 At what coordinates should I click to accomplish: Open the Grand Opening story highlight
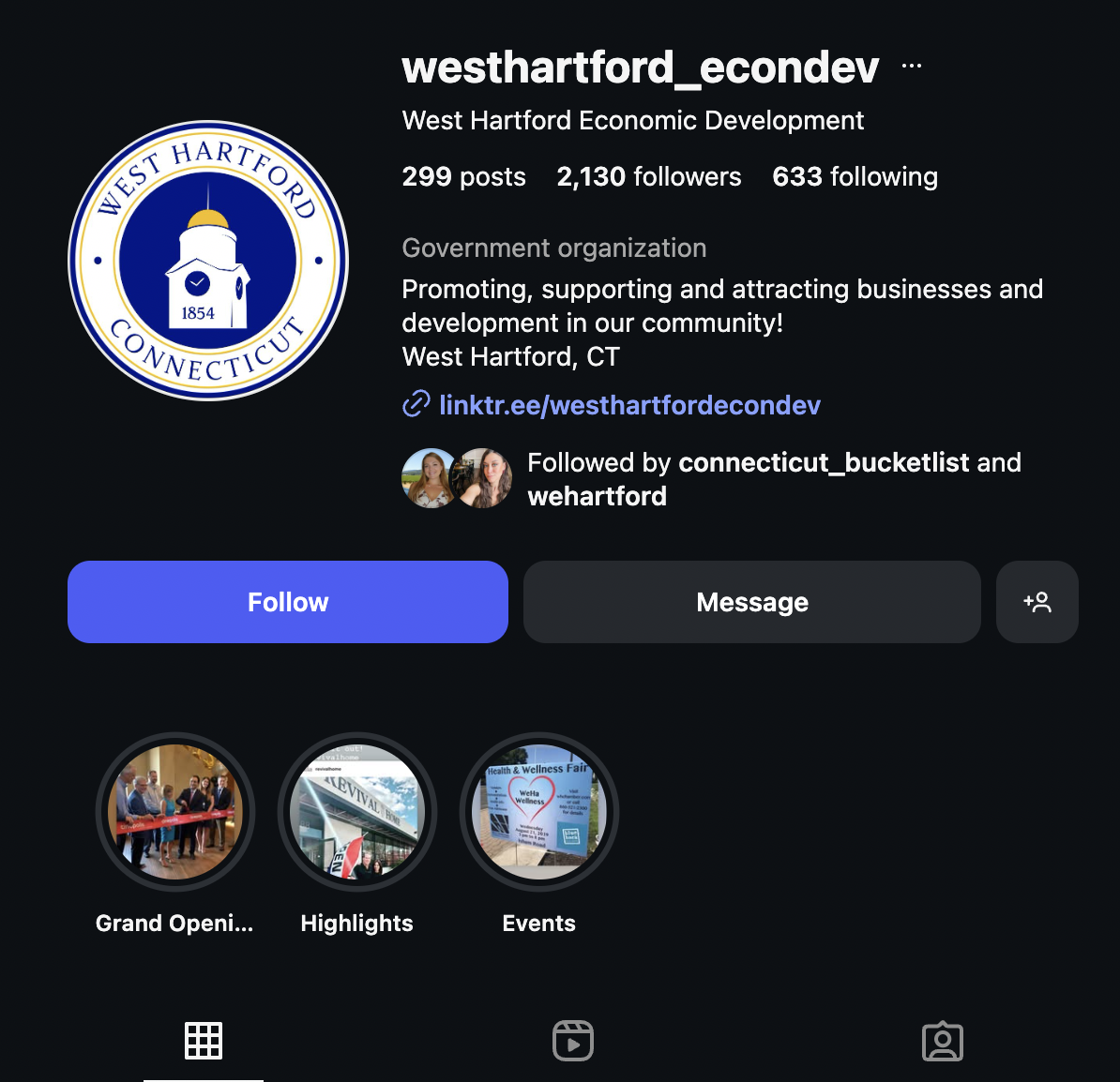coord(175,812)
